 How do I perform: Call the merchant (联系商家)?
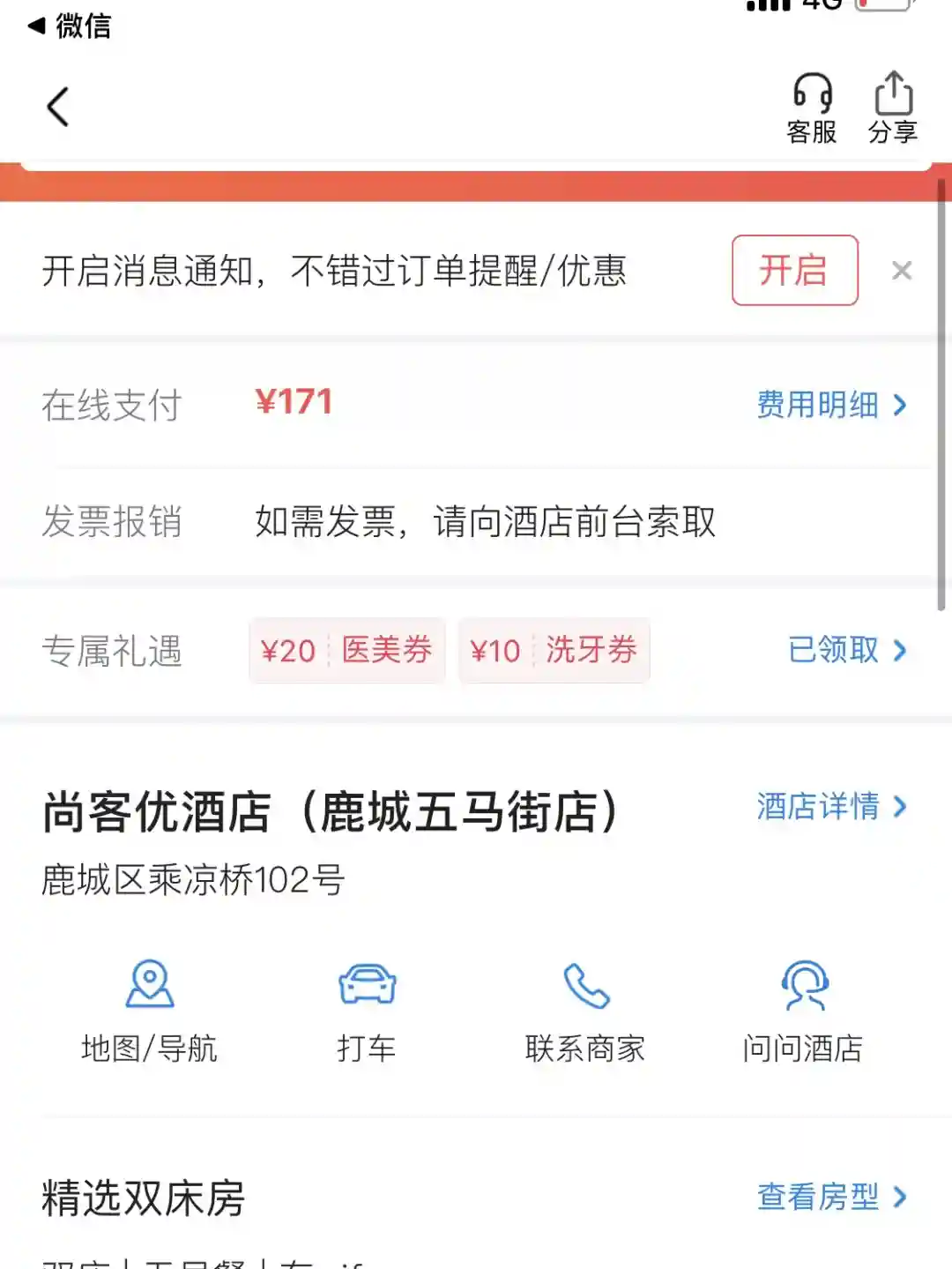(585, 1011)
